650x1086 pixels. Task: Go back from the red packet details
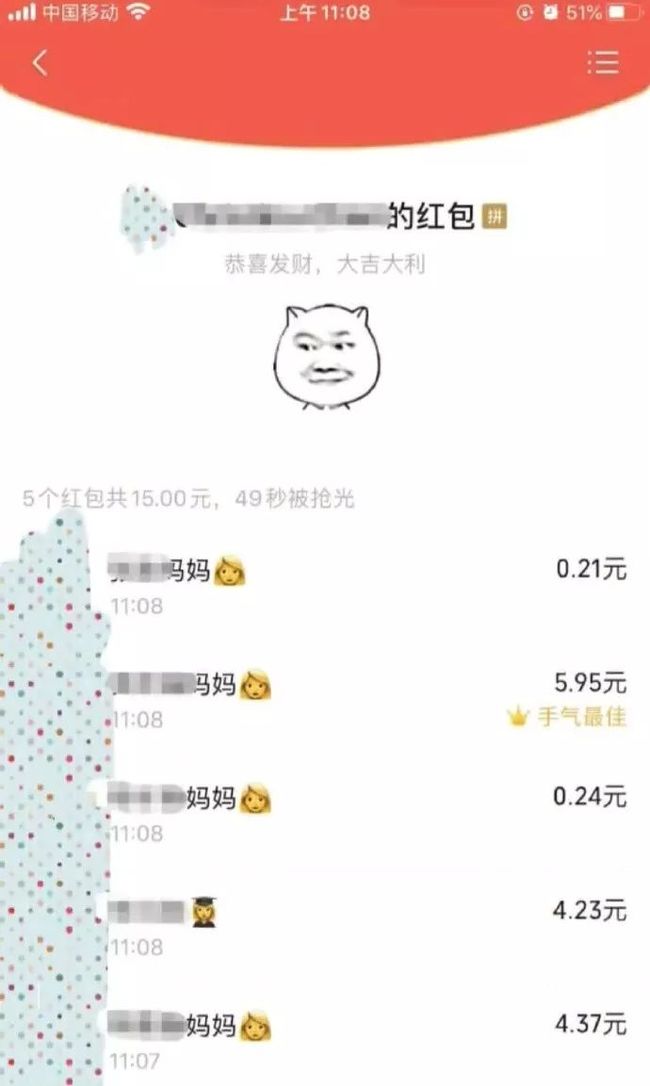point(40,63)
